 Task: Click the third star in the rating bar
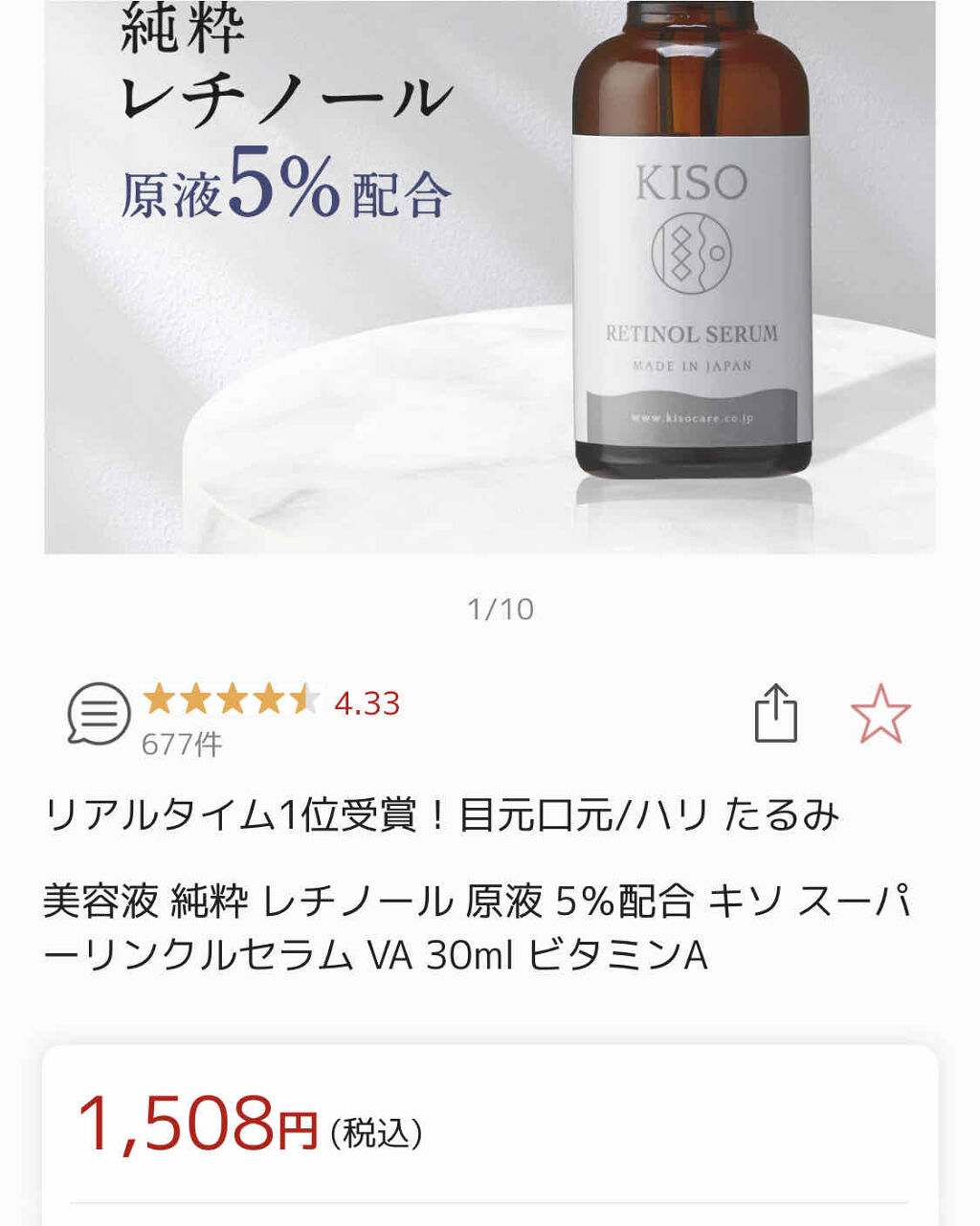(x=232, y=703)
